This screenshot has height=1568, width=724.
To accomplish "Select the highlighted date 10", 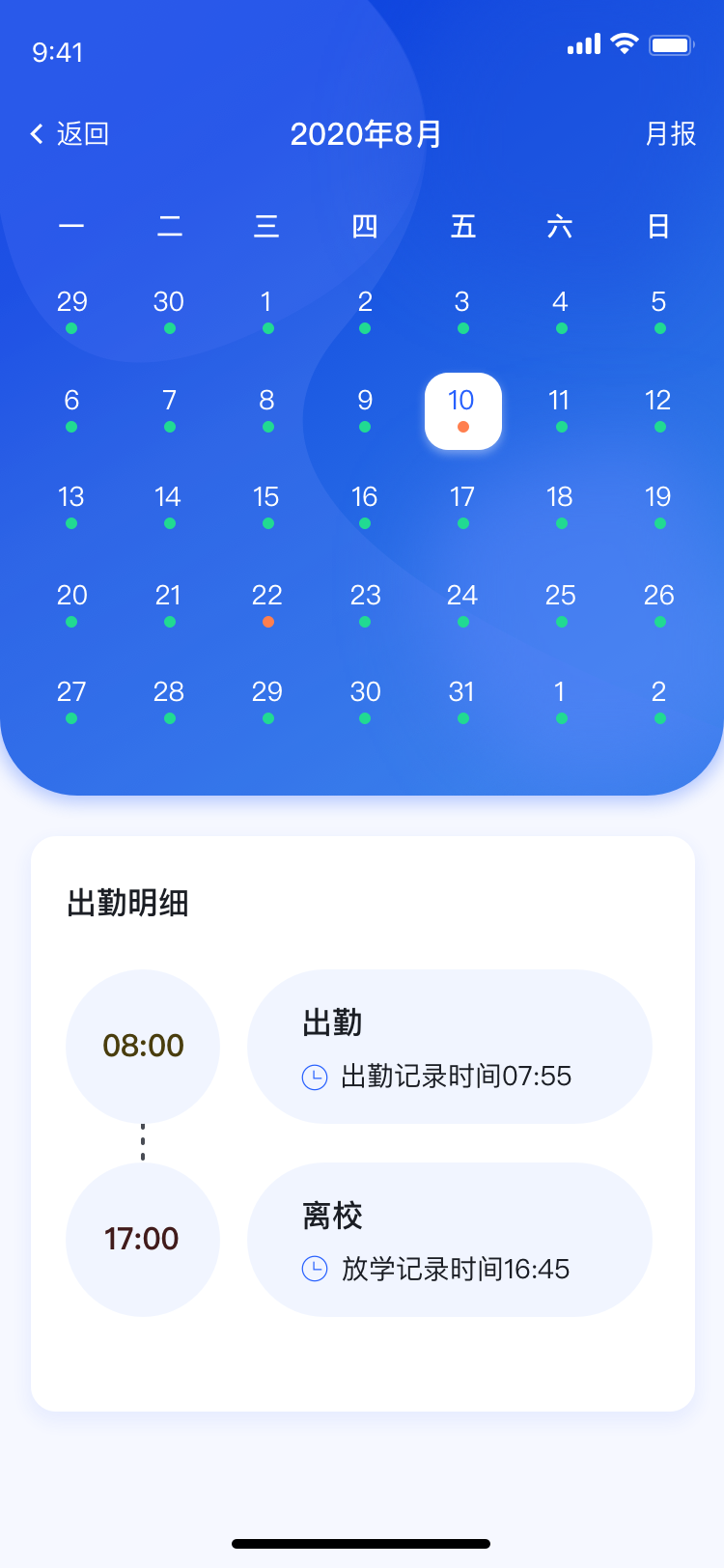I will (462, 409).
